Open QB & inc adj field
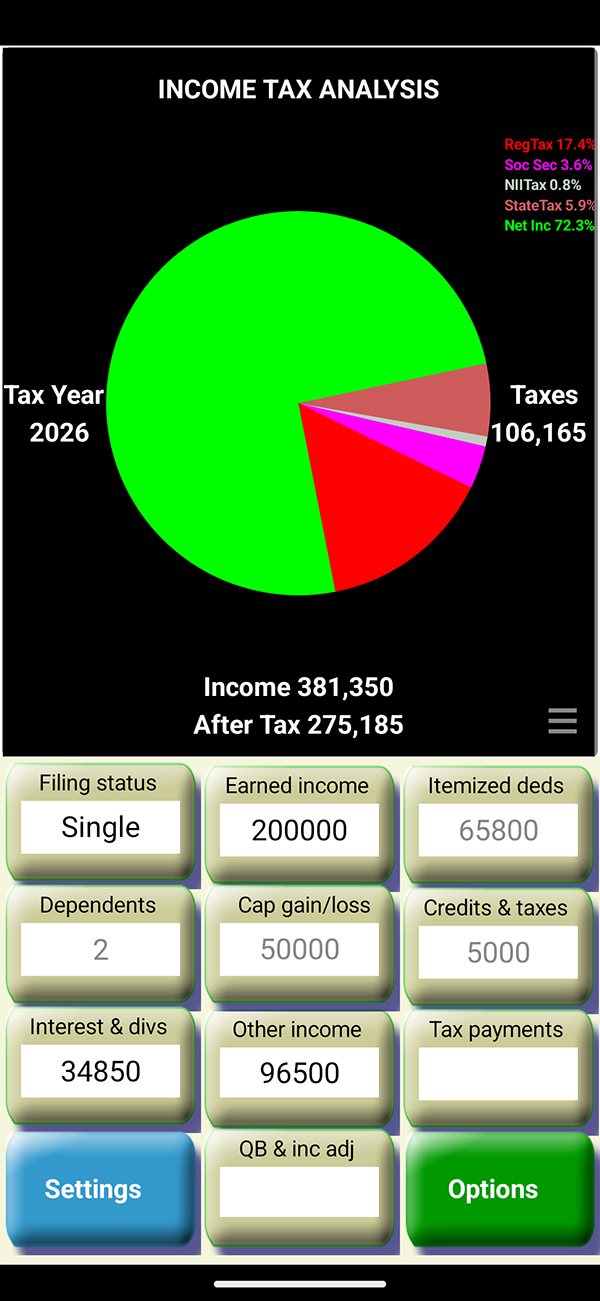The height and width of the screenshot is (1301, 600). (x=299, y=1192)
